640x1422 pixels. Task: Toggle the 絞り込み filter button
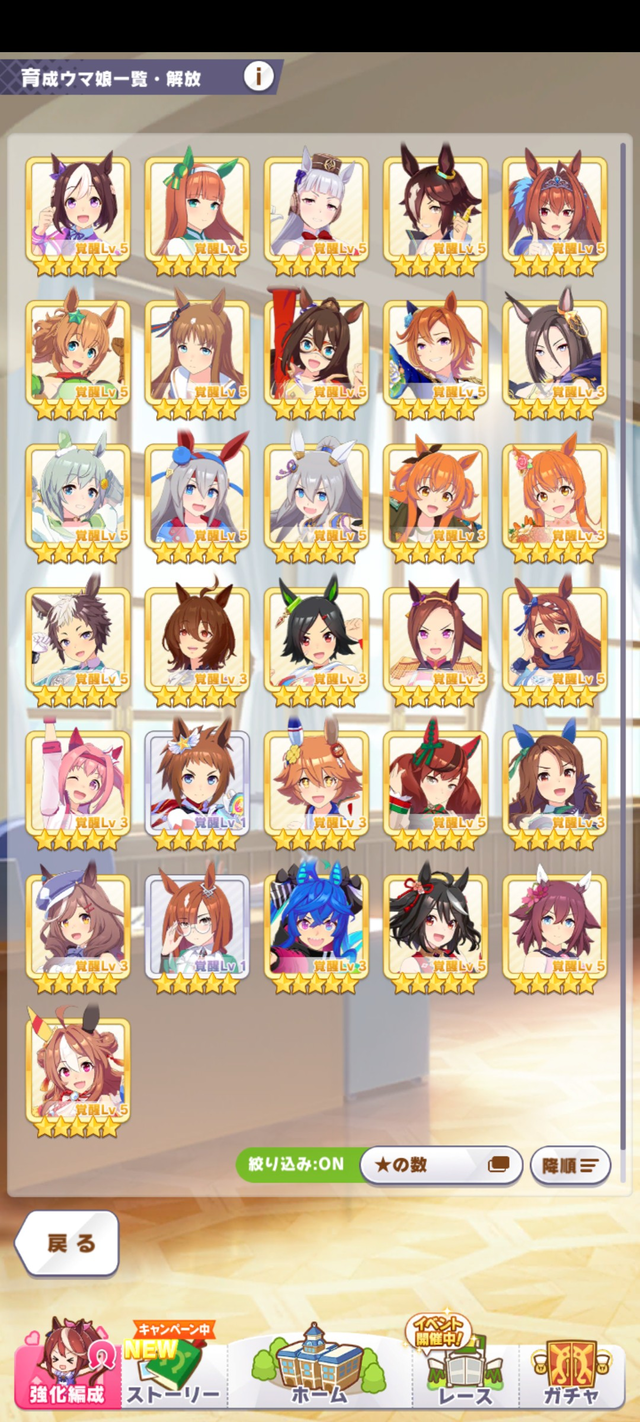(296, 1165)
